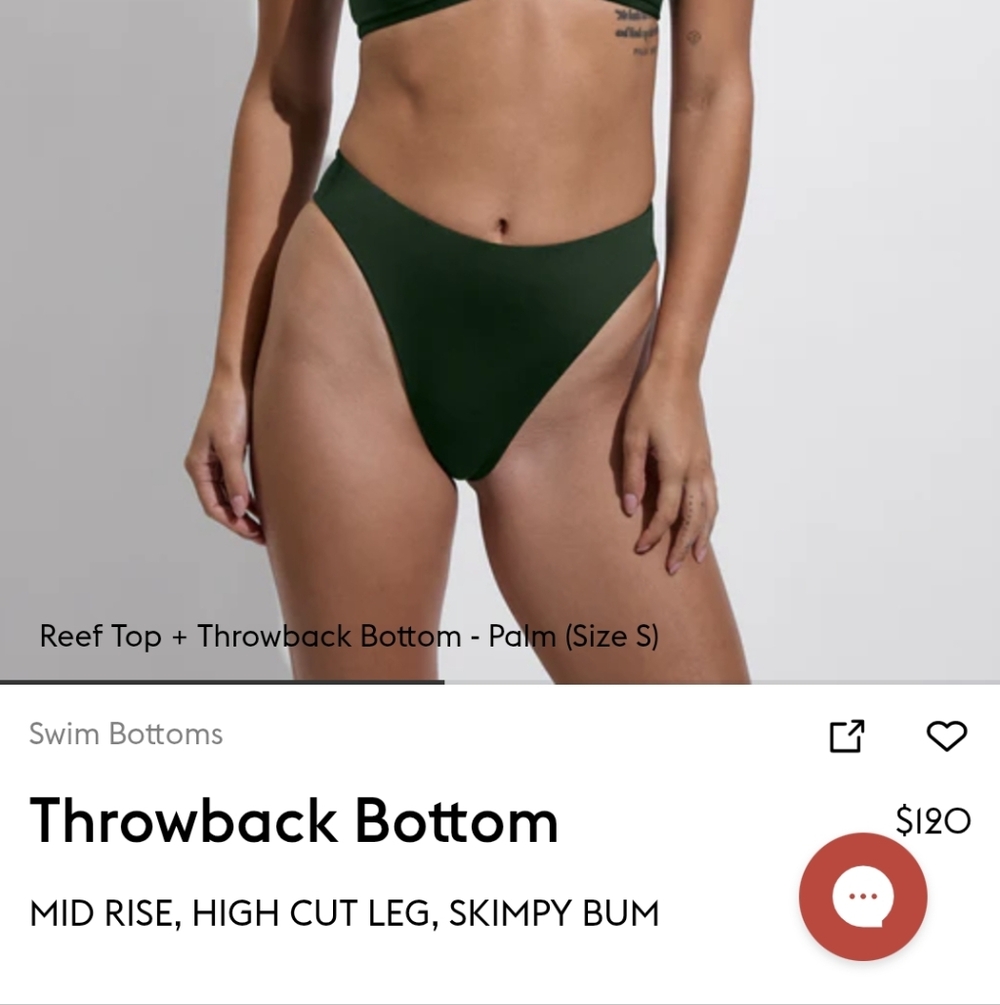Click the $120 price label
The height and width of the screenshot is (1005, 1000).
pos(933,820)
